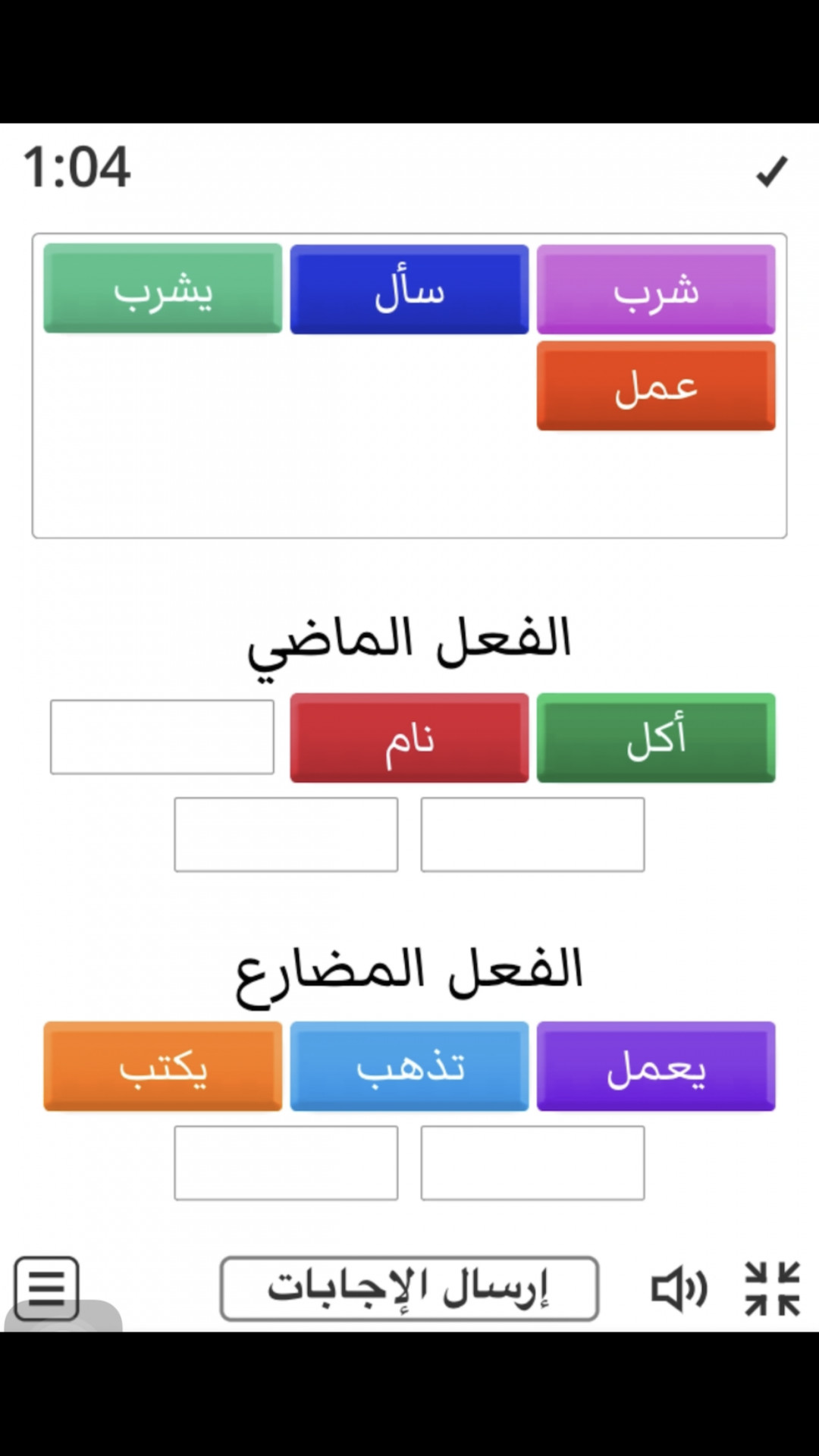The image size is (819, 1456).
Task: Tap the placed أكل tile
Action: point(656,737)
